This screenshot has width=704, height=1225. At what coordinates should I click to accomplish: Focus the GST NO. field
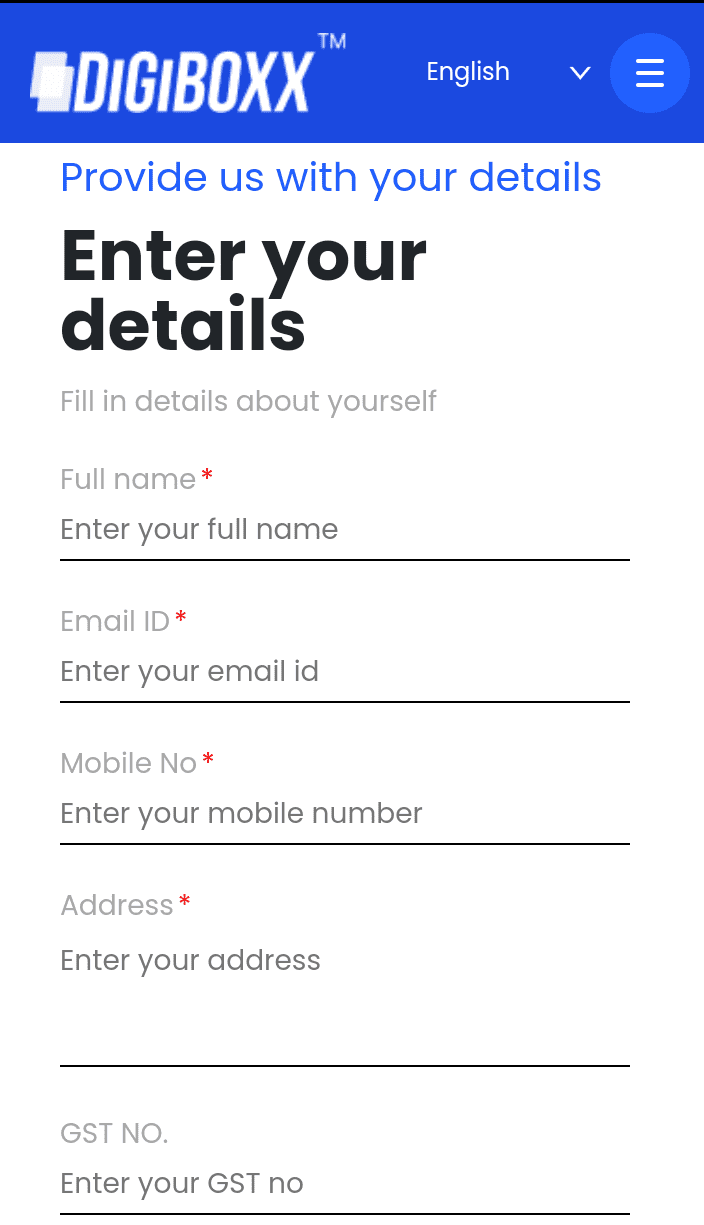(x=345, y=1184)
